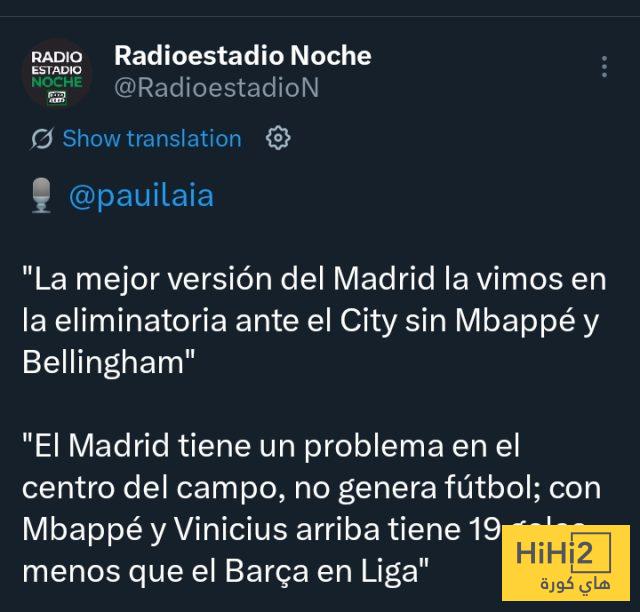This screenshot has width=640, height=612.
Task: Open Radioestadio Noche account name
Action: pos(242,56)
